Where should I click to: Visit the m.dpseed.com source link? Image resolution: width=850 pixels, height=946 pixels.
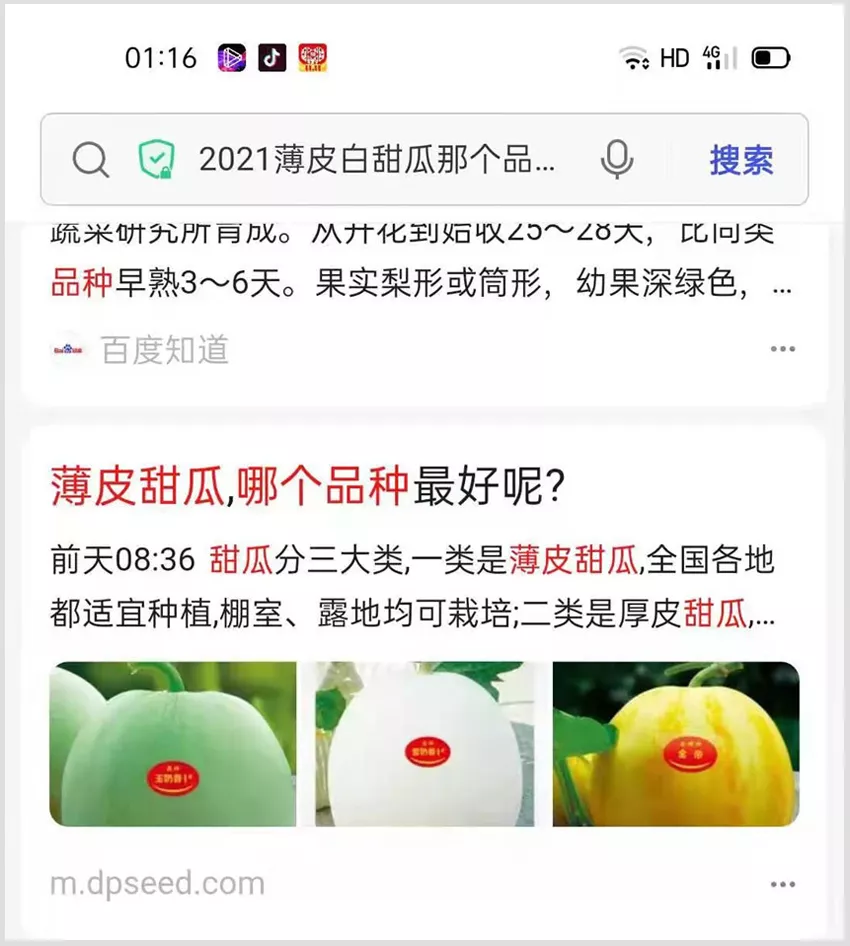tap(156, 884)
